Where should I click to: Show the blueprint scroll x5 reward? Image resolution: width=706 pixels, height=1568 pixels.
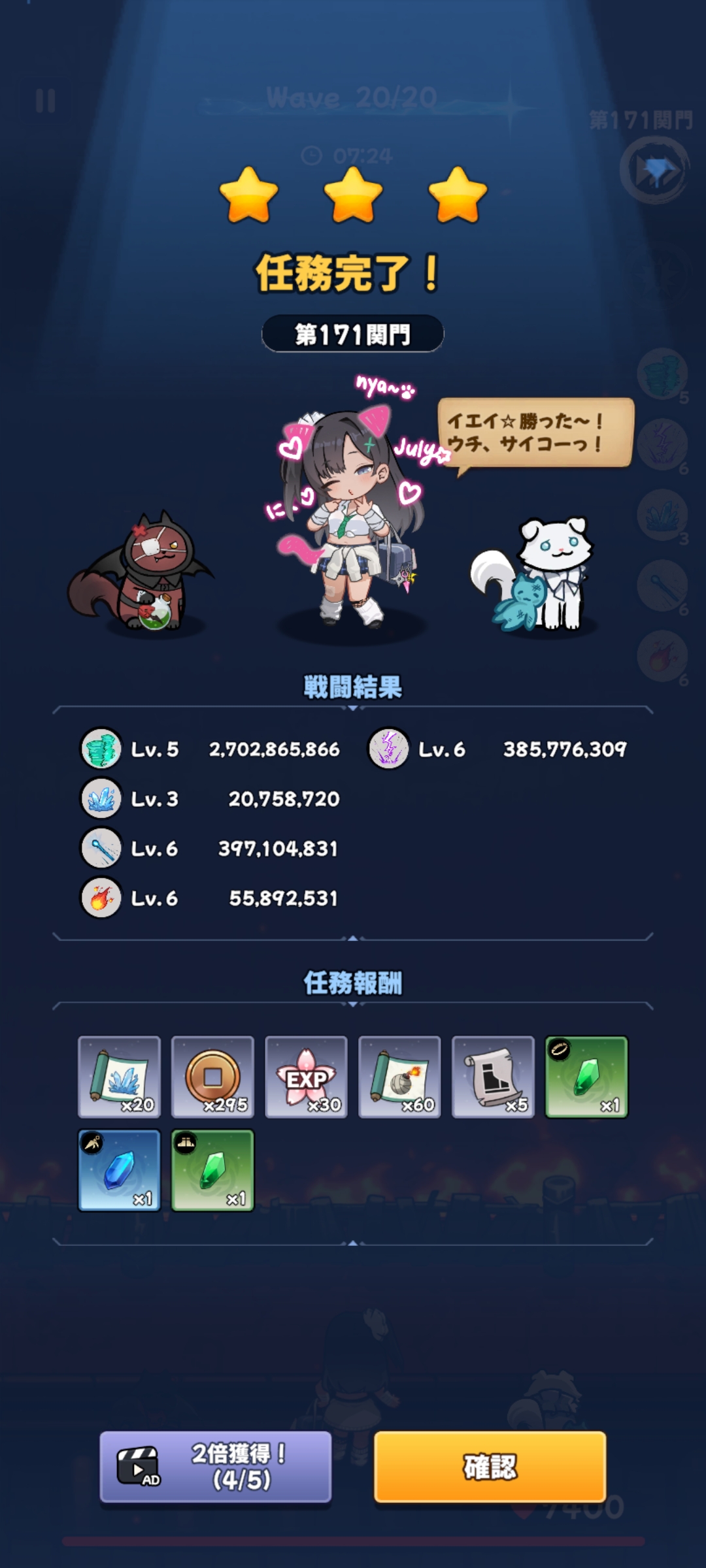pos(493,1077)
